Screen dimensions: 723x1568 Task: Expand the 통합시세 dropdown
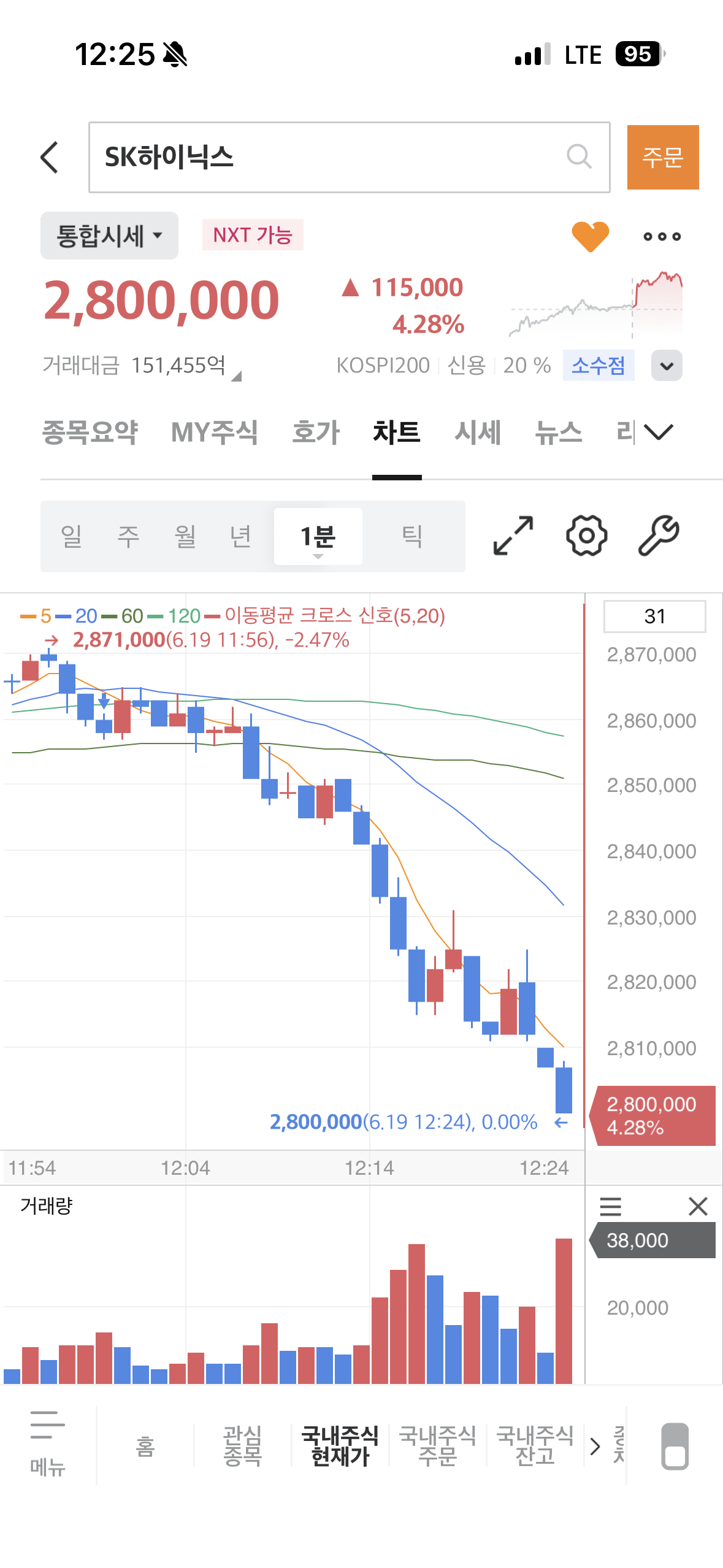click(x=109, y=236)
